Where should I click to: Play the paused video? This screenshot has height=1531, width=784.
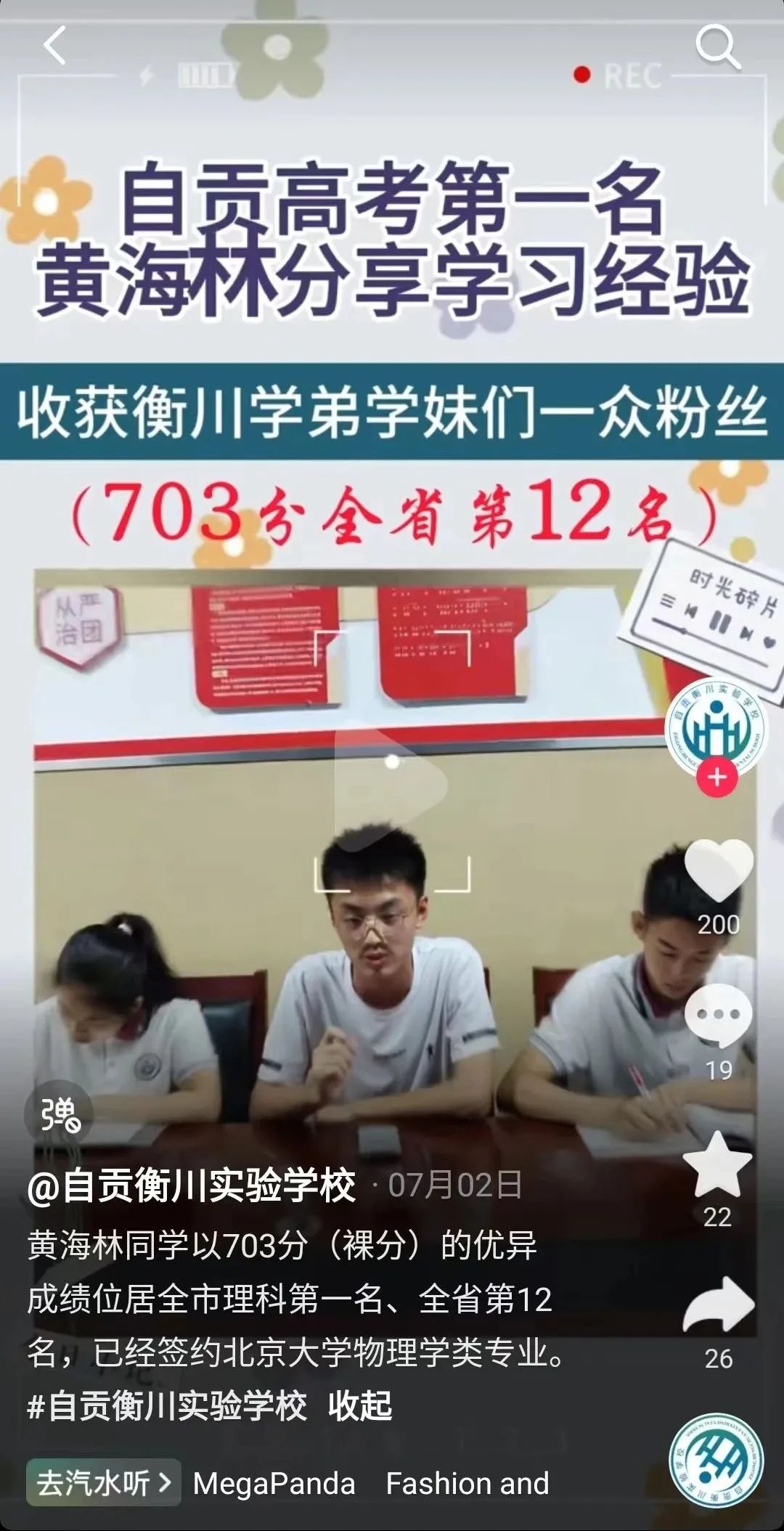click(x=392, y=786)
